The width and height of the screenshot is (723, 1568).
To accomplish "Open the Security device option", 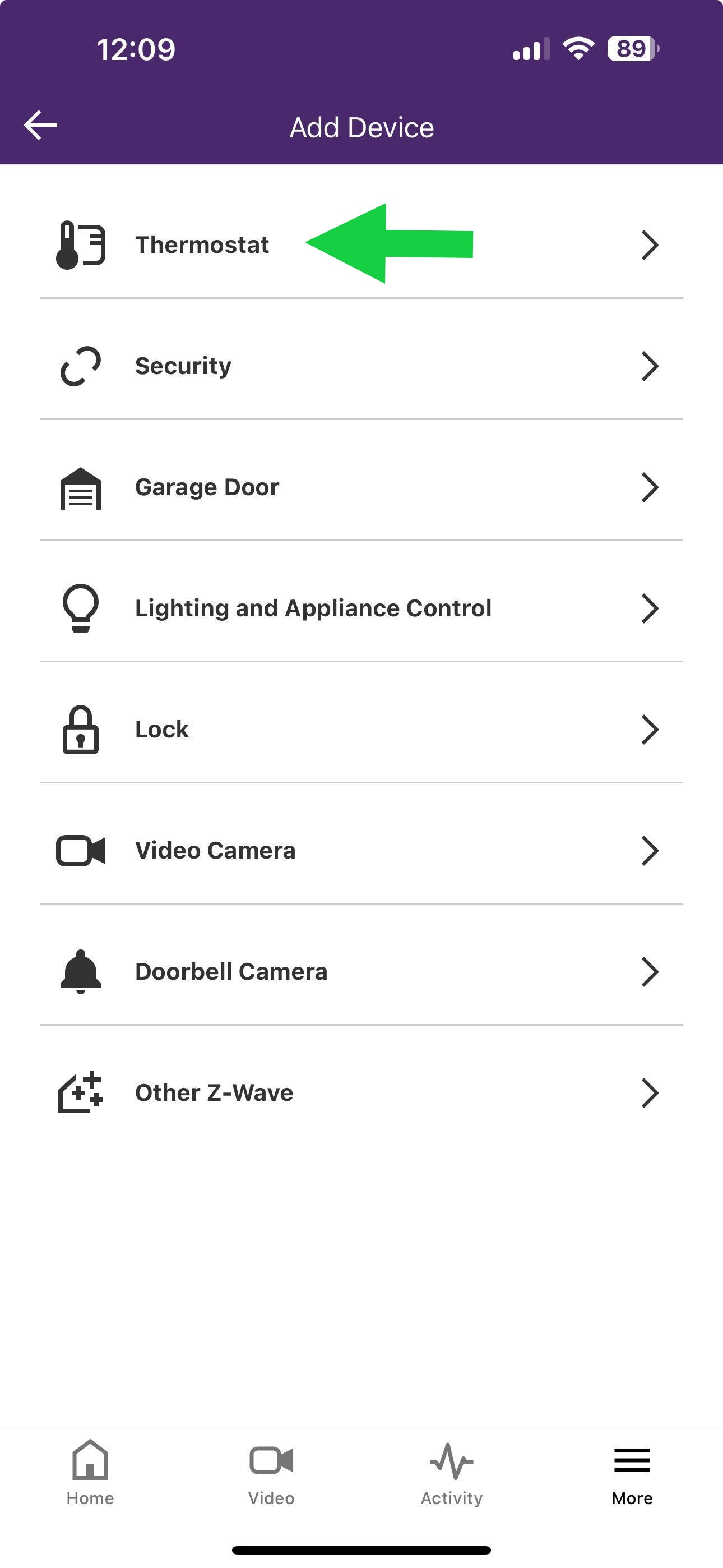I will [183, 366].
